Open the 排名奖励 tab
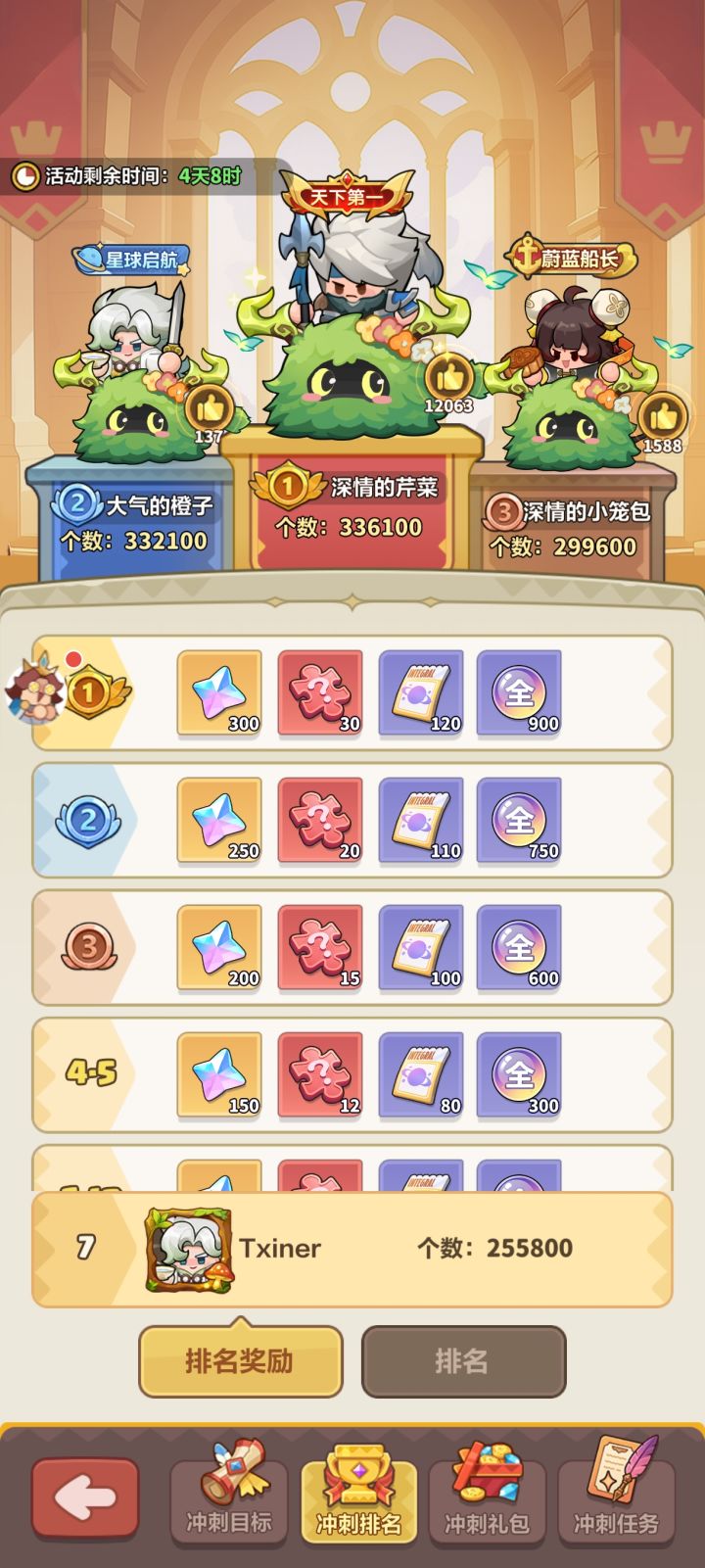705x1568 pixels. click(x=240, y=1361)
